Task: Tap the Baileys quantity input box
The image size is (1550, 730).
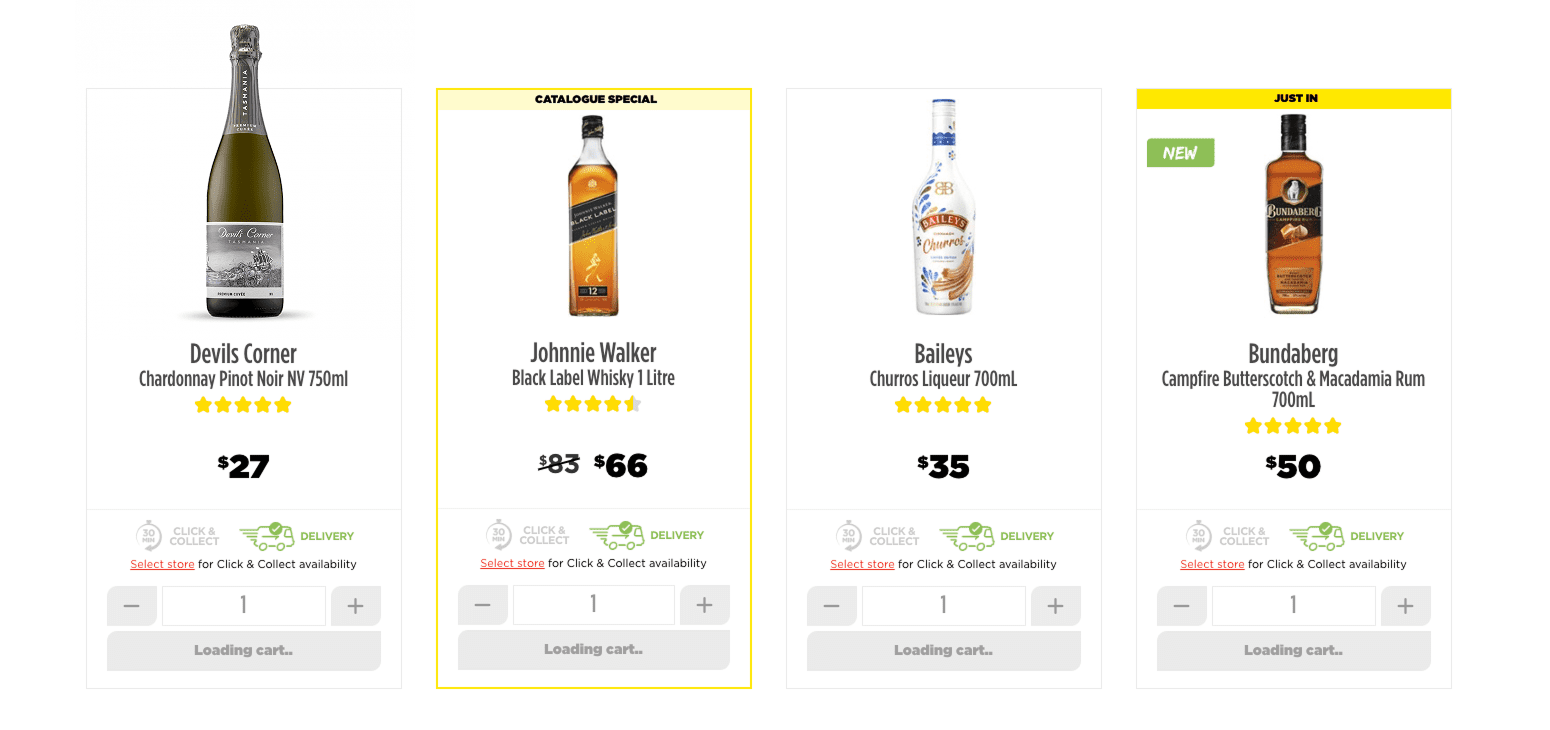Action: (943, 606)
